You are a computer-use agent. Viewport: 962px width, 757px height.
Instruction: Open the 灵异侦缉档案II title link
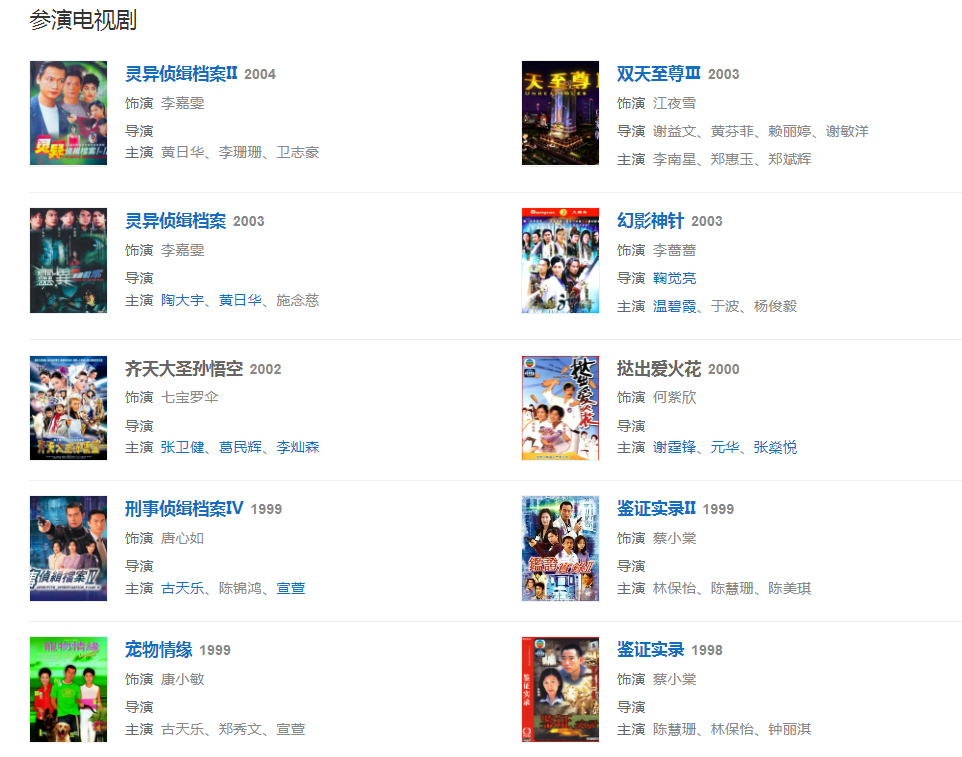(181, 74)
